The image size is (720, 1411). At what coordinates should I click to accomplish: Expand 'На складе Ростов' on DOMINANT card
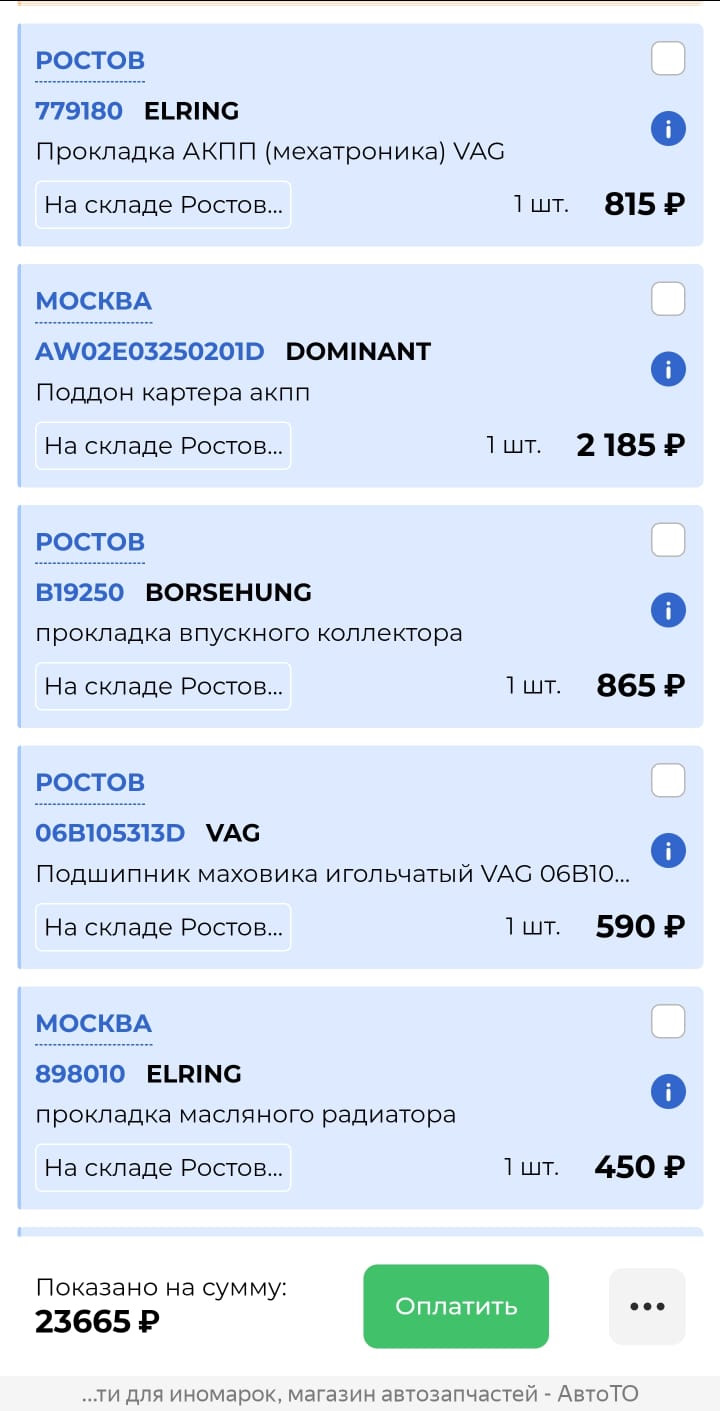163,445
